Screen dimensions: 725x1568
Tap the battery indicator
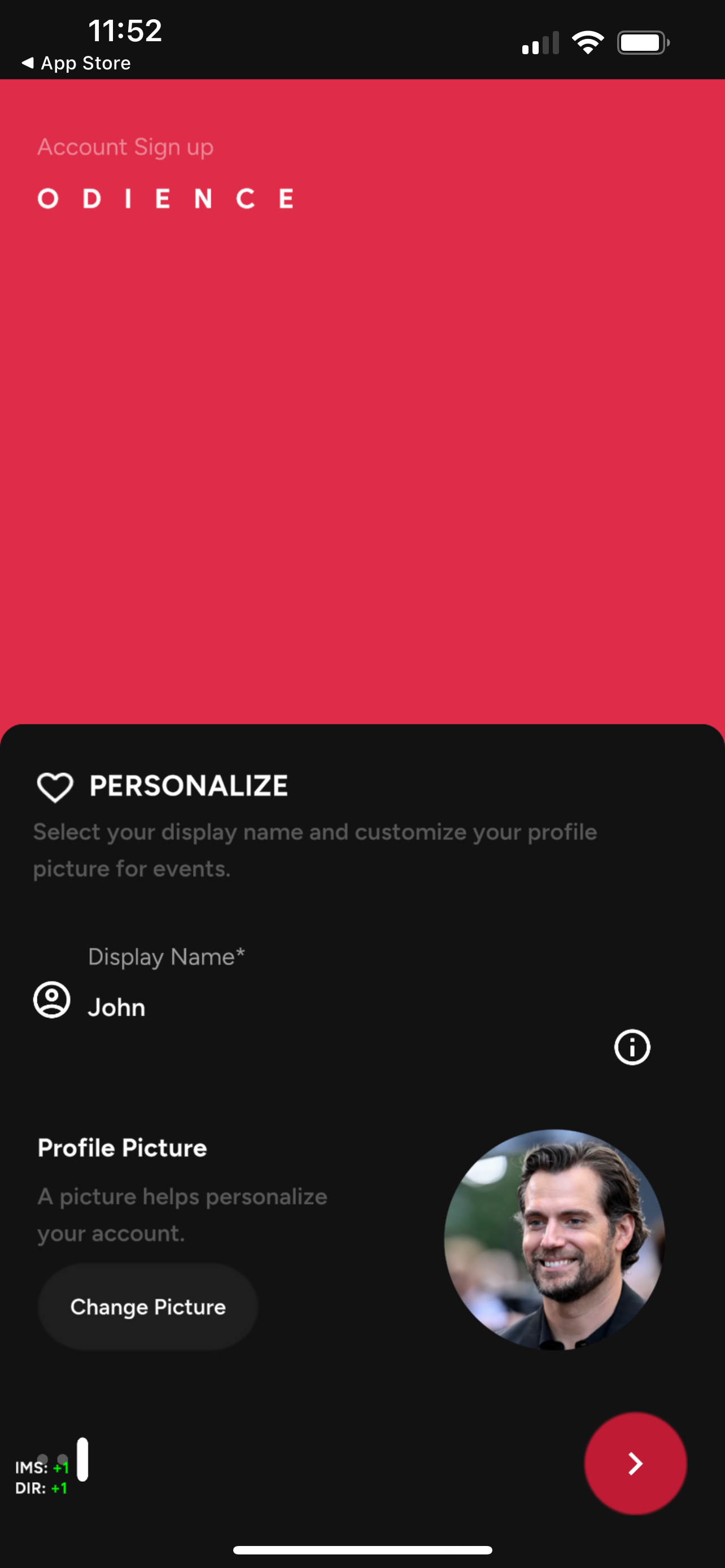pyautogui.click(x=643, y=42)
